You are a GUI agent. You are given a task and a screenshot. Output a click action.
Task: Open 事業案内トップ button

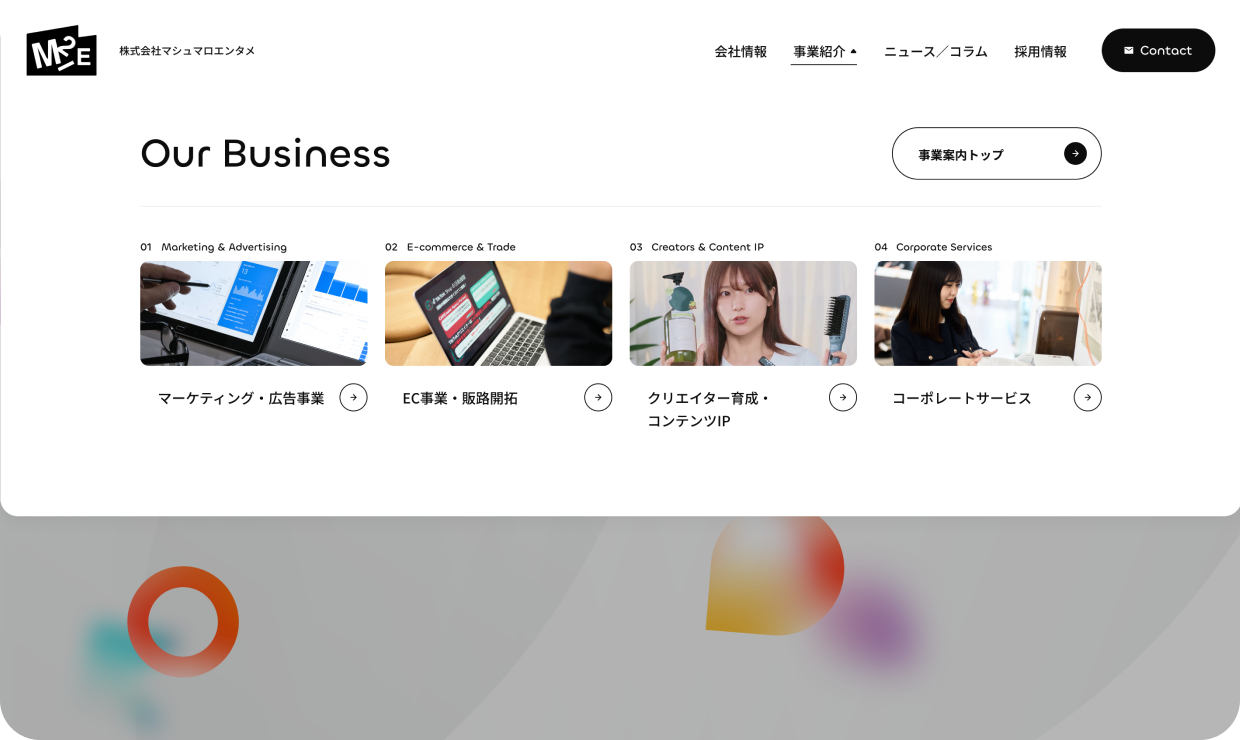click(x=996, y=154)
